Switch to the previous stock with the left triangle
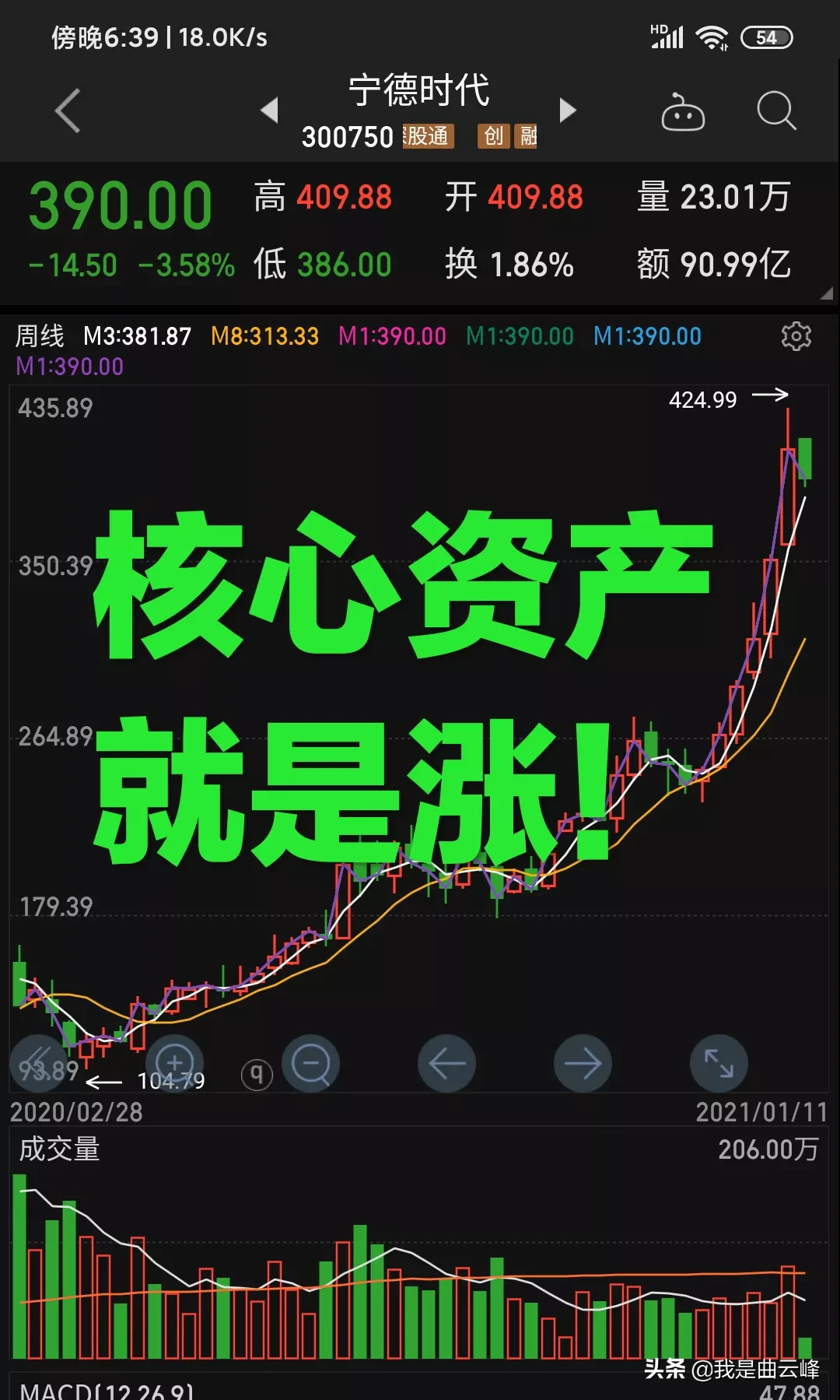 point(270,111)
